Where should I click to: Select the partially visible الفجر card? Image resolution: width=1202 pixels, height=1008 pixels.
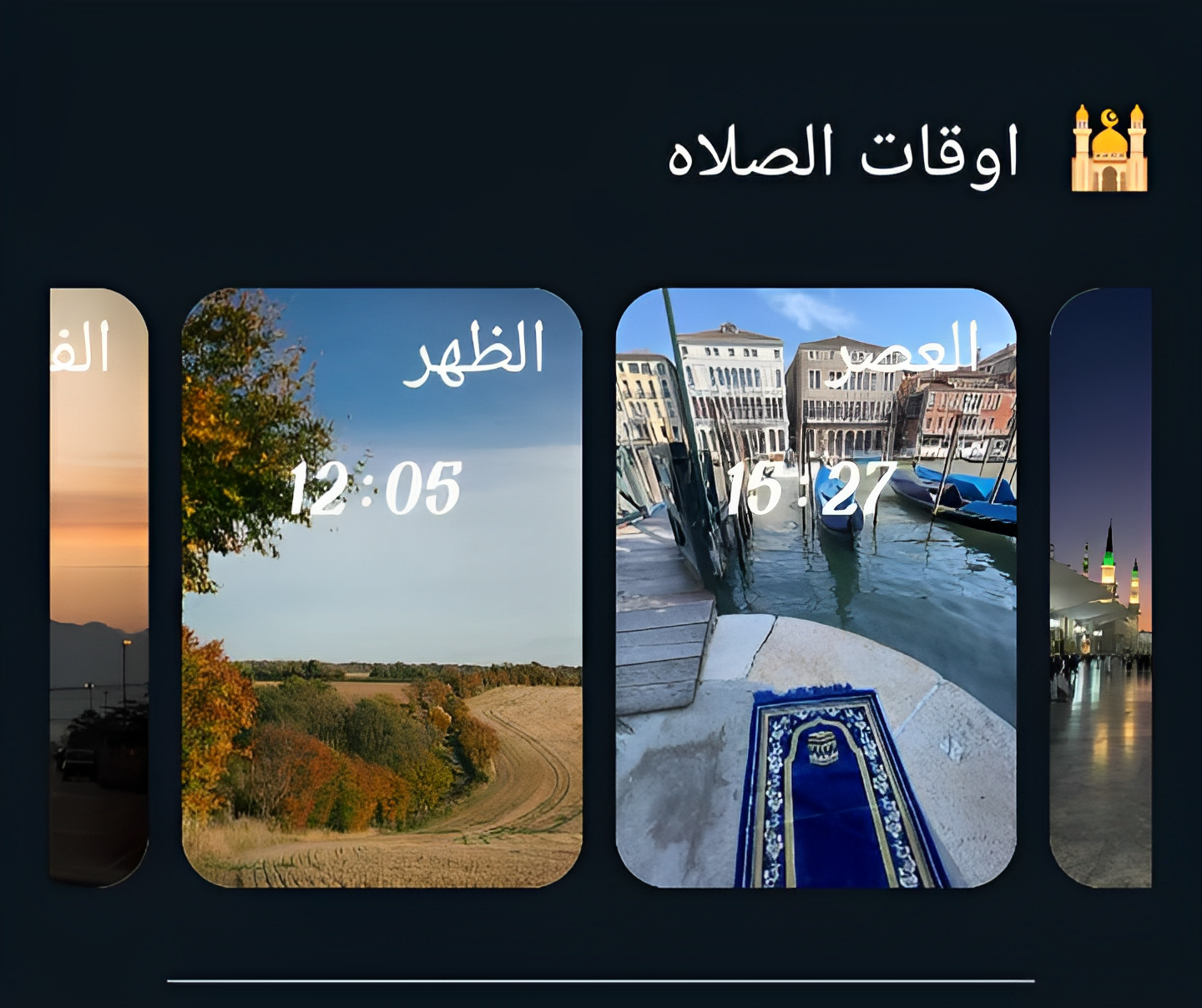(98, 587)
